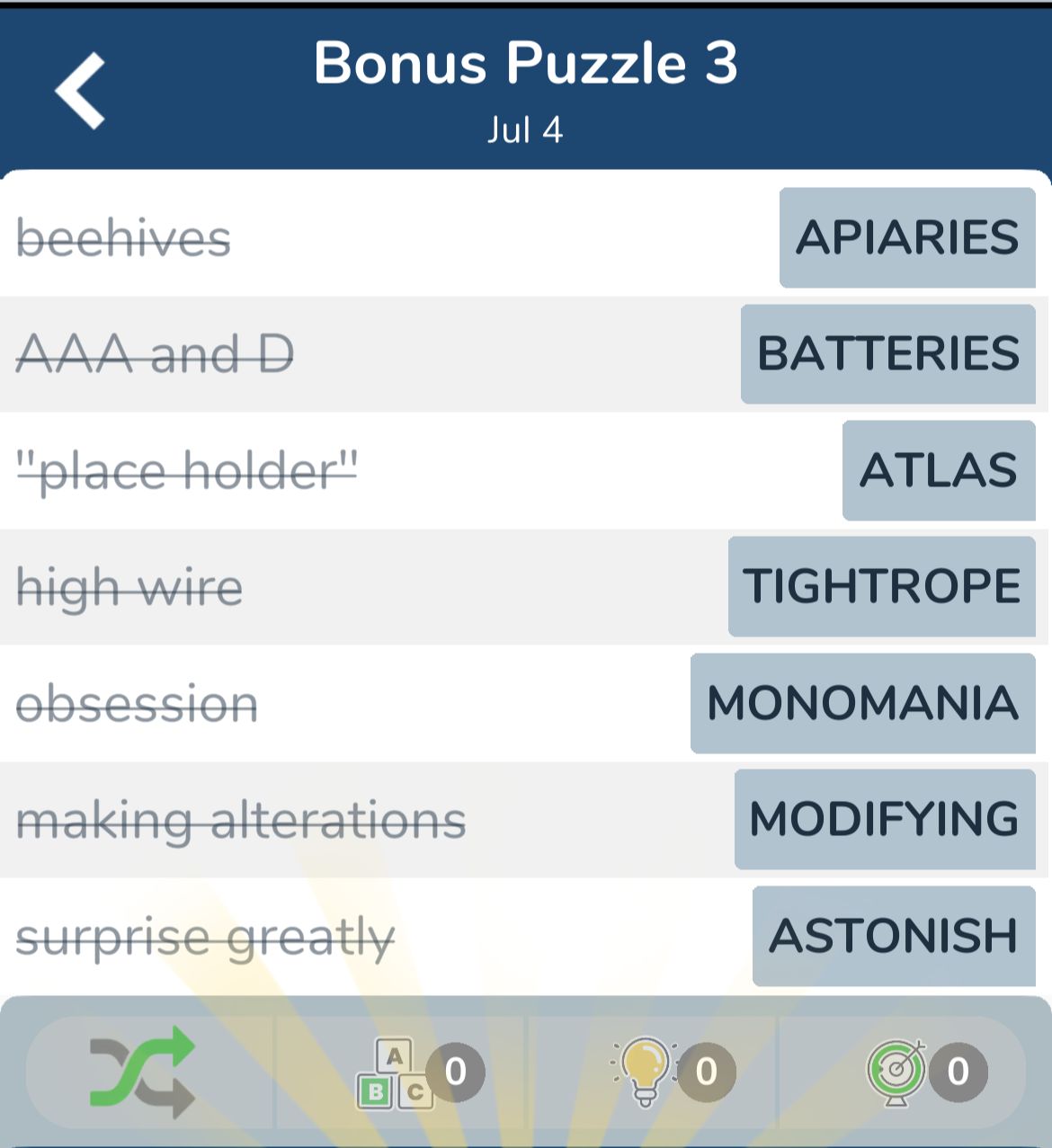This screenshot has height=1148, width=1052.
Task: Tap the shuffle tiles button
Action: pos(144,1071)
